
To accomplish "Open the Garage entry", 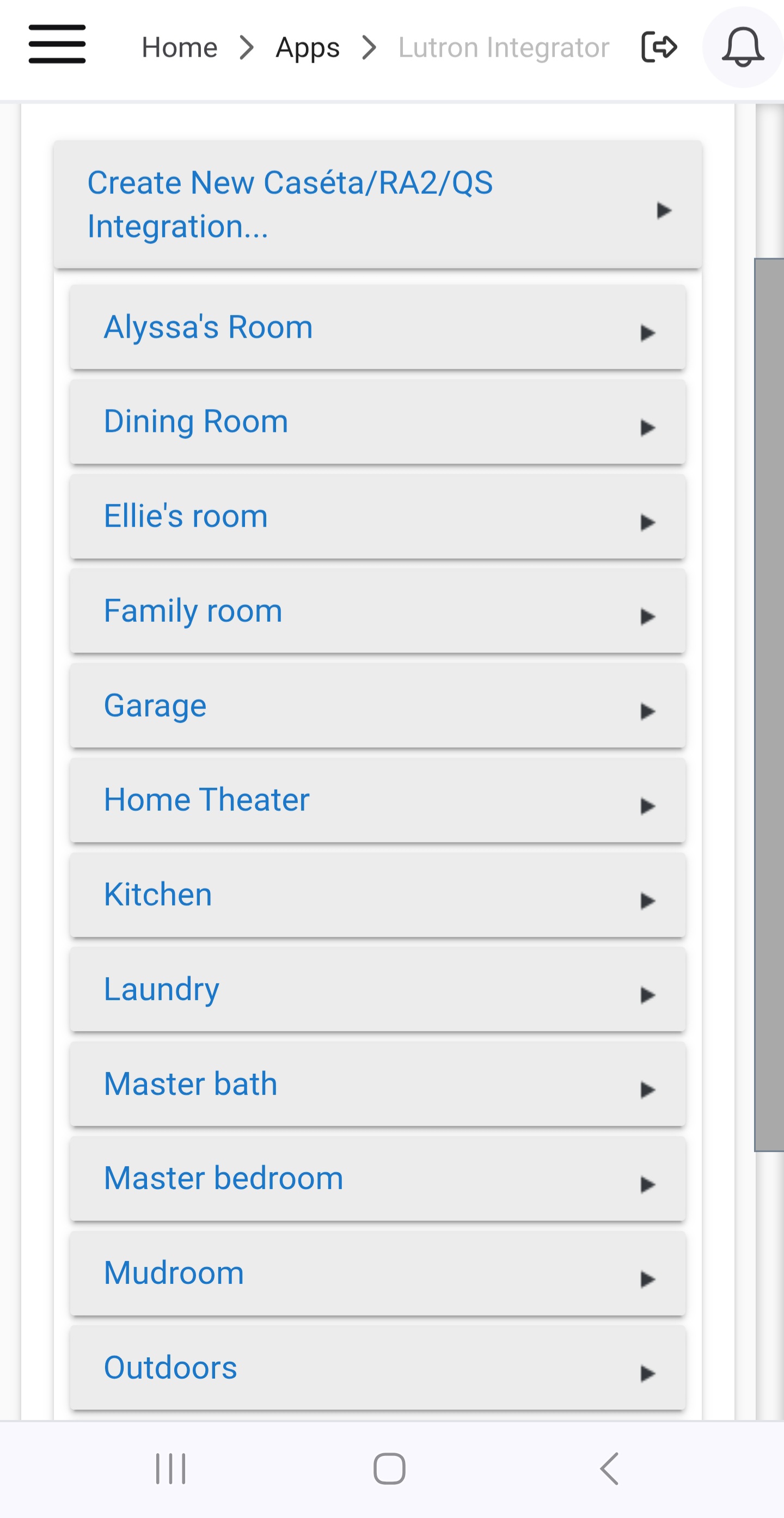I will pyautogui.click(x=377, y=706).
